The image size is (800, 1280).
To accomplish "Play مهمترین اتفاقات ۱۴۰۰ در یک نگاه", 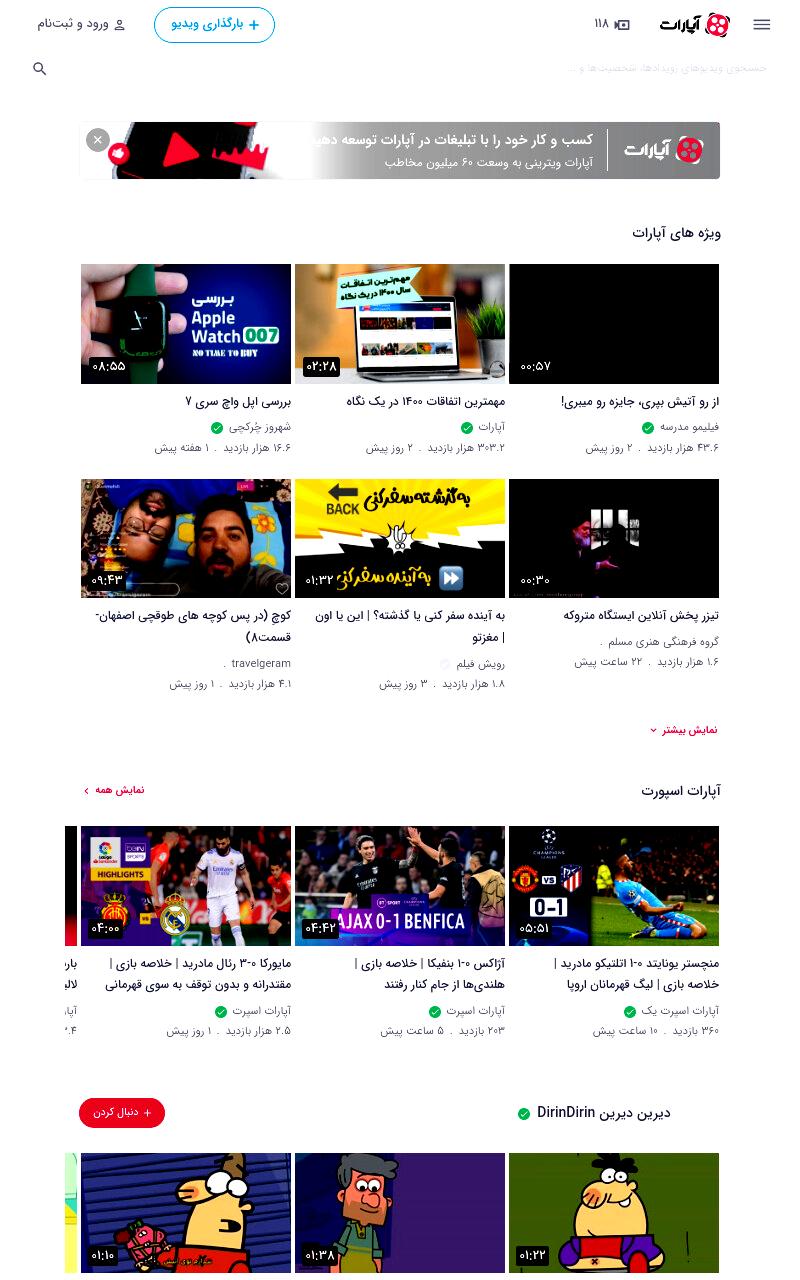I will (x=400, y=324).
